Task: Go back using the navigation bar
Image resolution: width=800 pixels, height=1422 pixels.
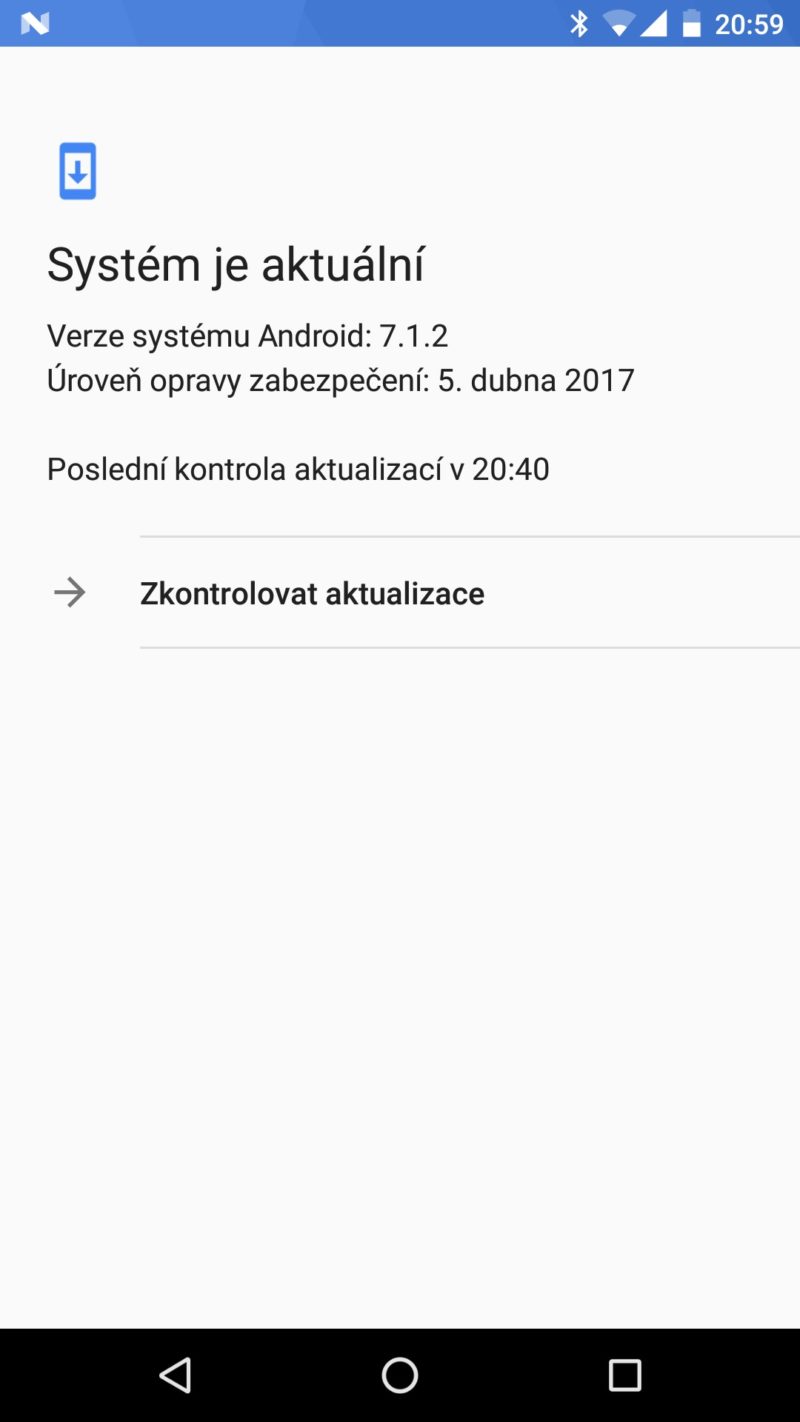Action: click(x=176, y=1375)
